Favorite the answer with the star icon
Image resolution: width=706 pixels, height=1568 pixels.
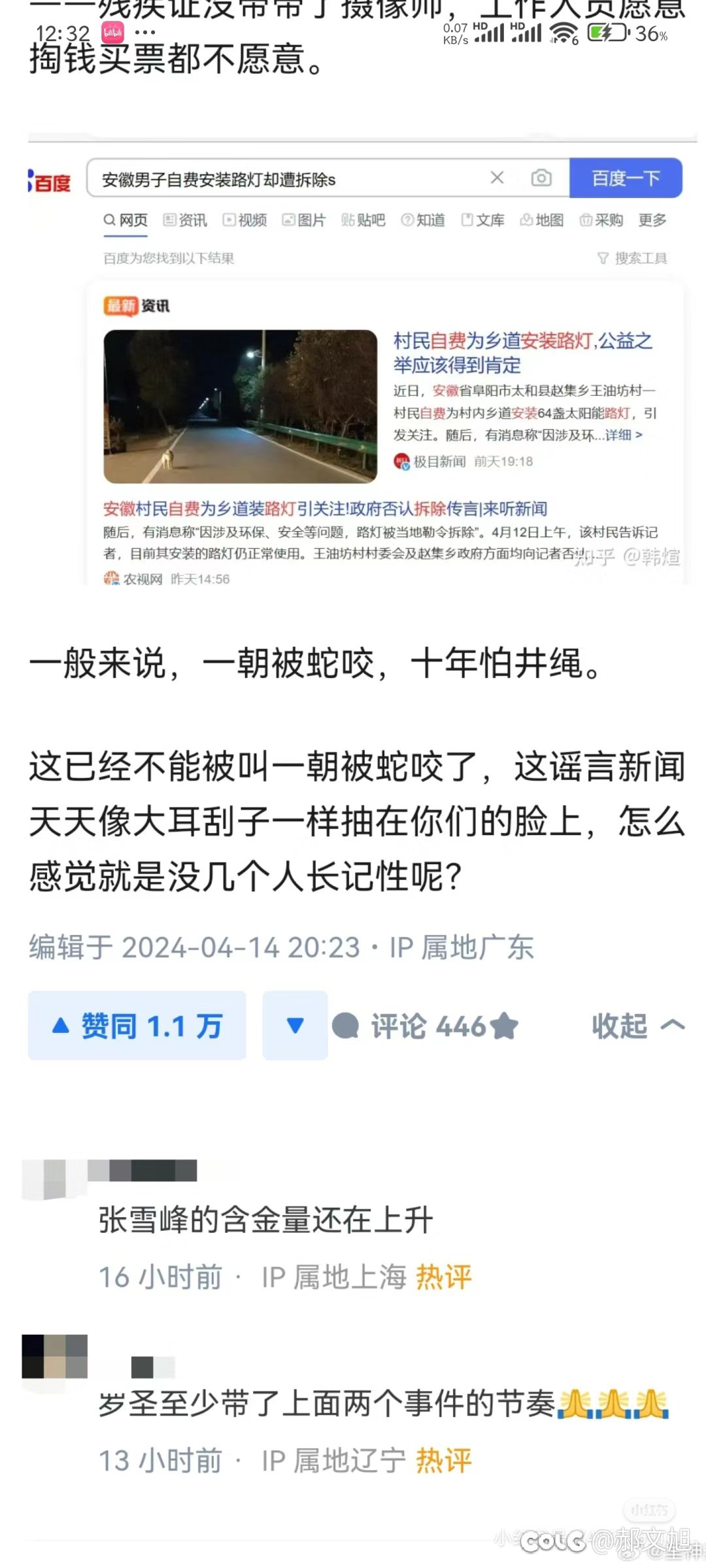[504, 1026]
